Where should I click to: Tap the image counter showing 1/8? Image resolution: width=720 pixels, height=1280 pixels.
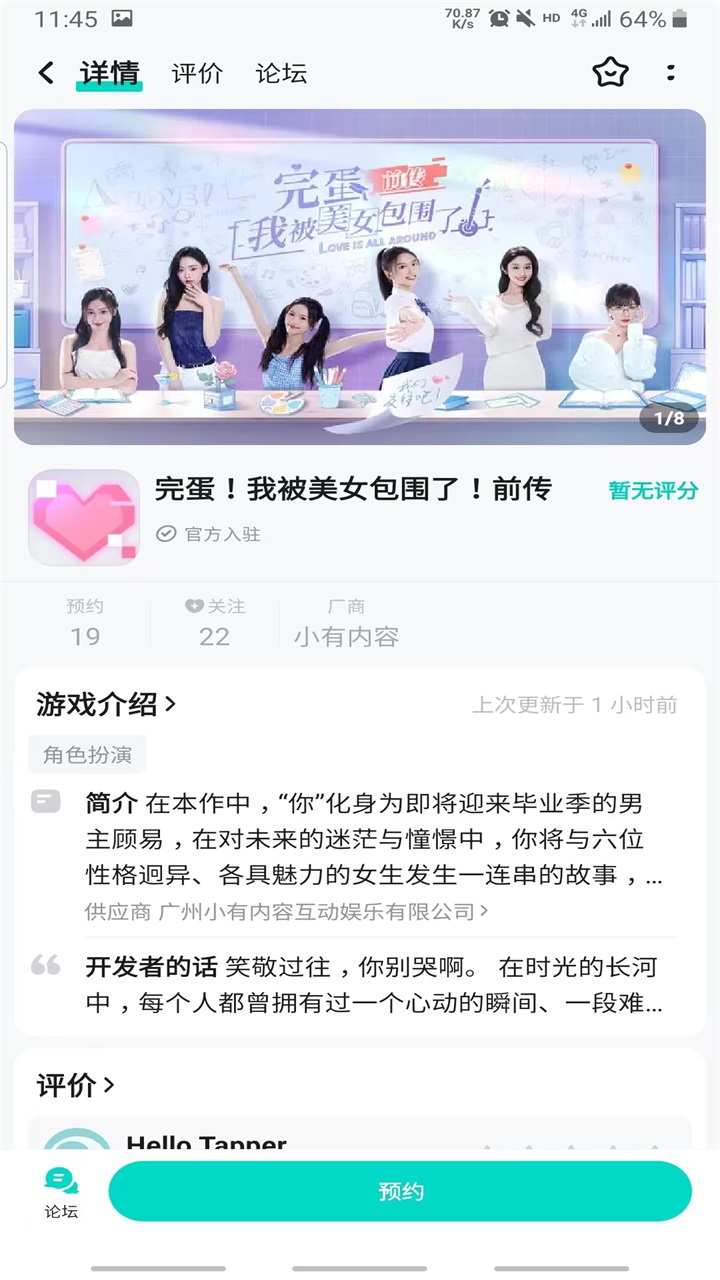(670, 419)
